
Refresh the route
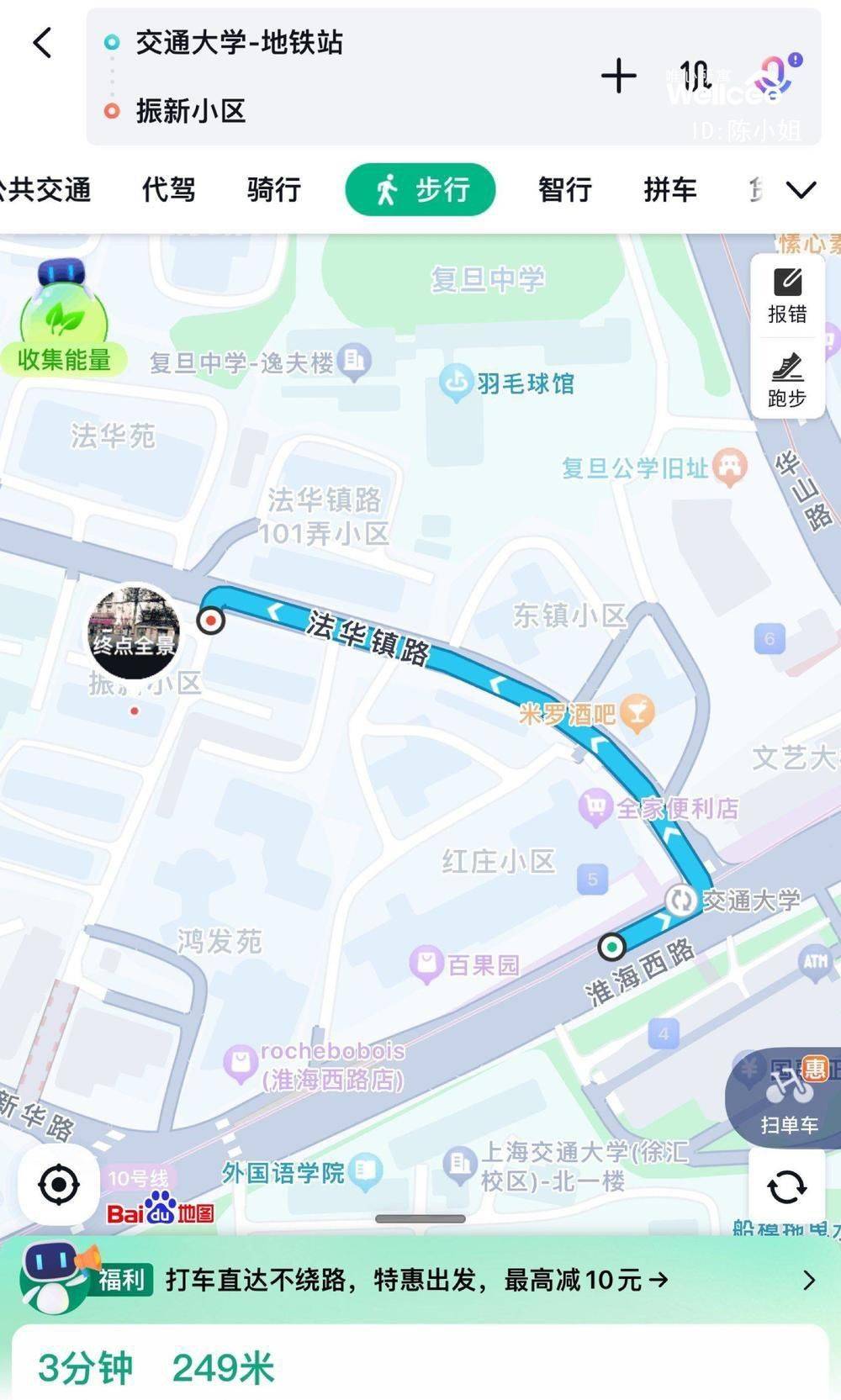[x=787, y=1187]
